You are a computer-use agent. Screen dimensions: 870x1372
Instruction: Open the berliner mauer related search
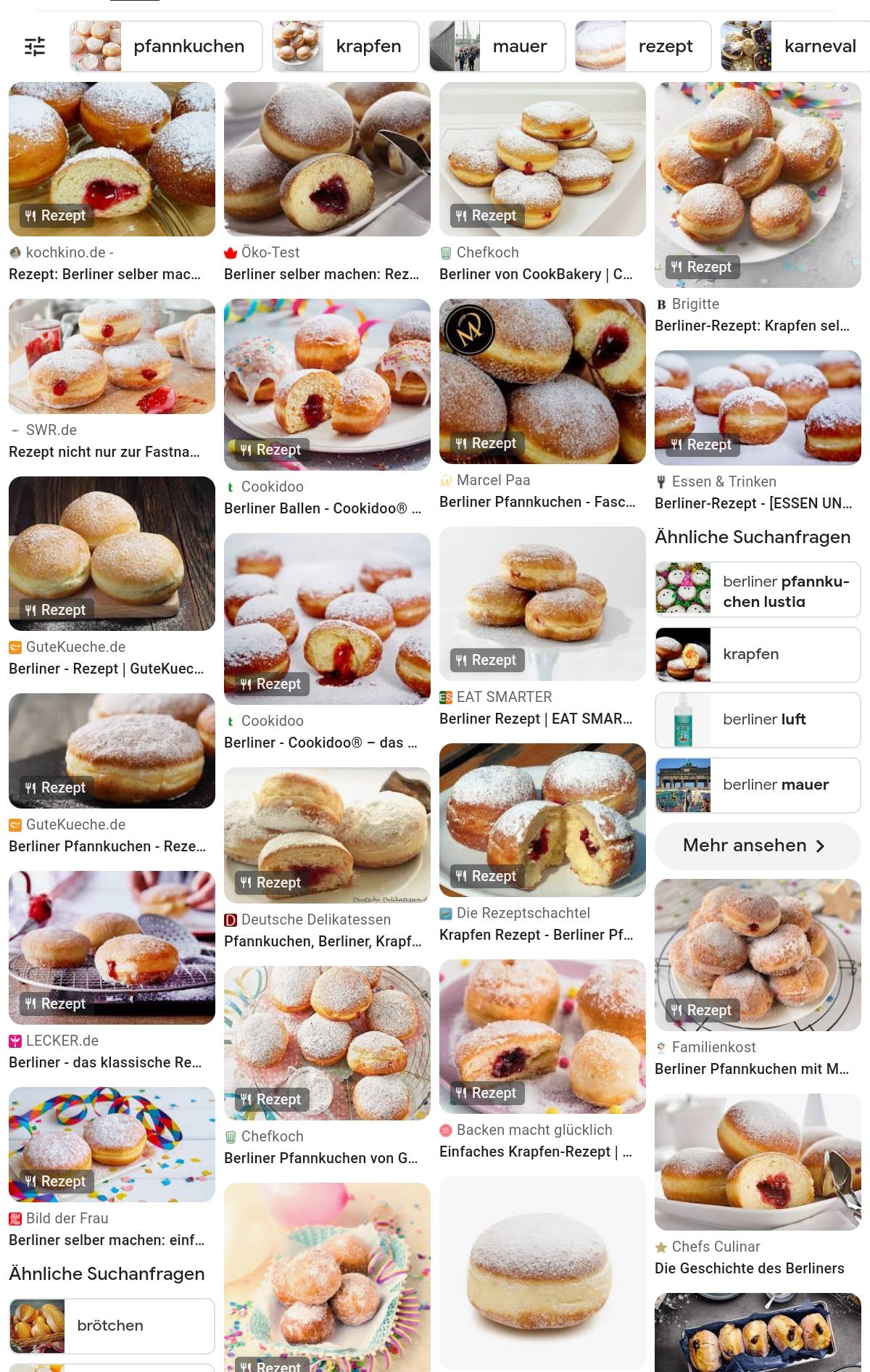coord(758,785)
